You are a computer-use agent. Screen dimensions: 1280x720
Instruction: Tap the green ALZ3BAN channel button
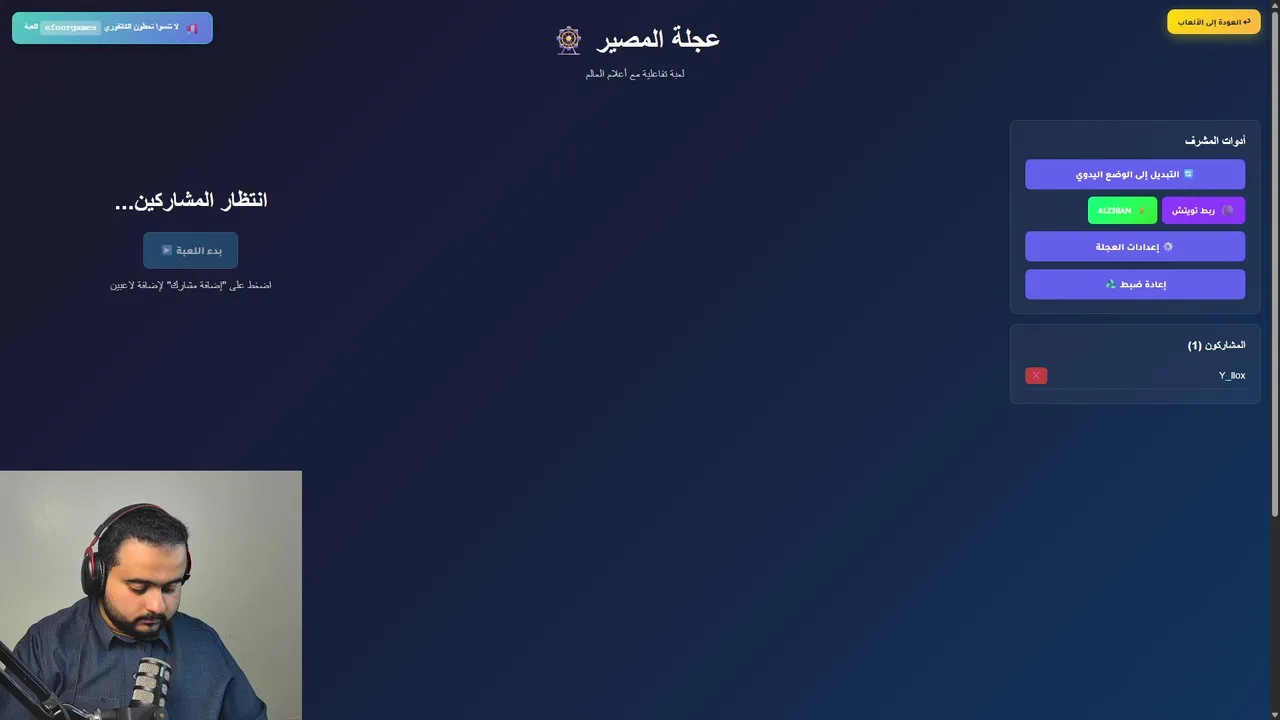click(1122, 210)
